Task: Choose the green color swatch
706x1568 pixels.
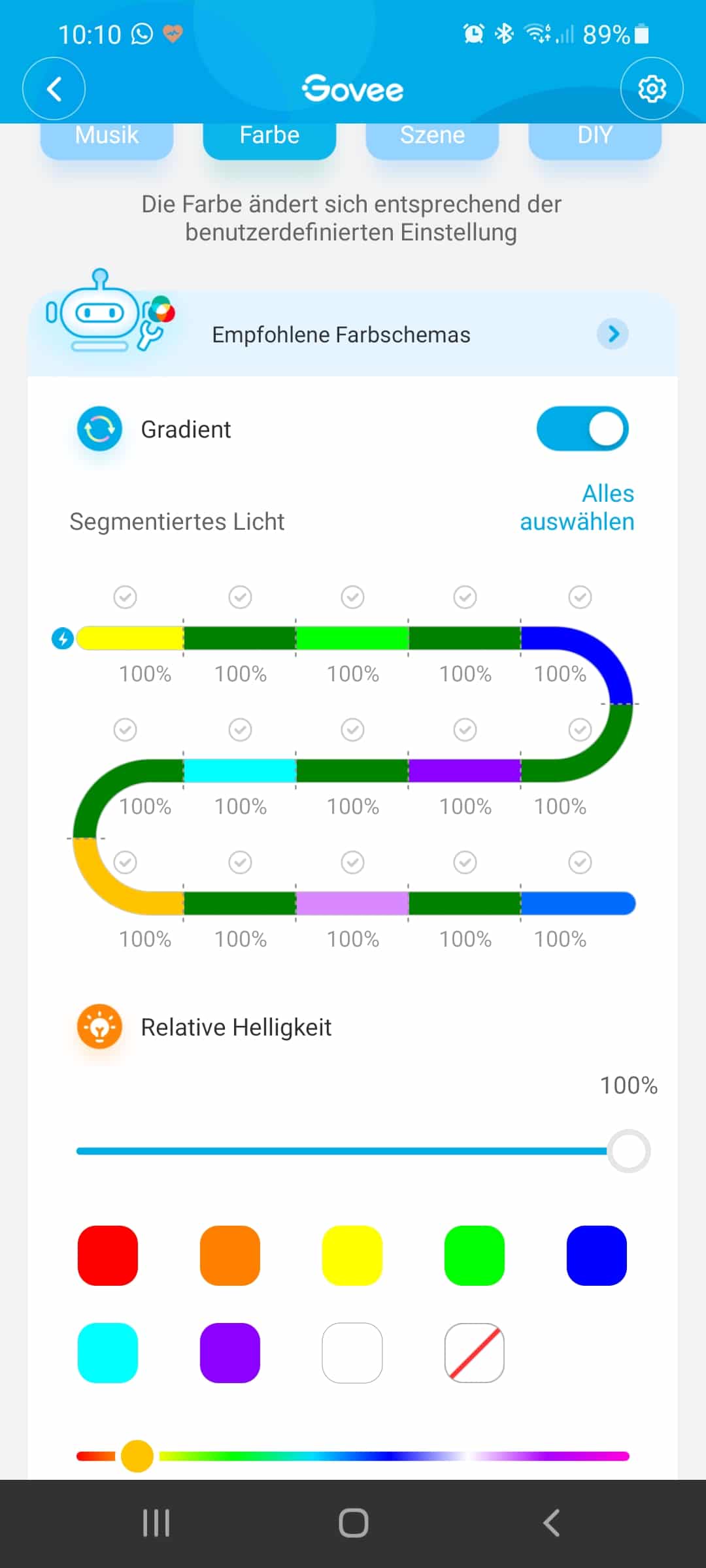Action: click(x=475, y=1256)
